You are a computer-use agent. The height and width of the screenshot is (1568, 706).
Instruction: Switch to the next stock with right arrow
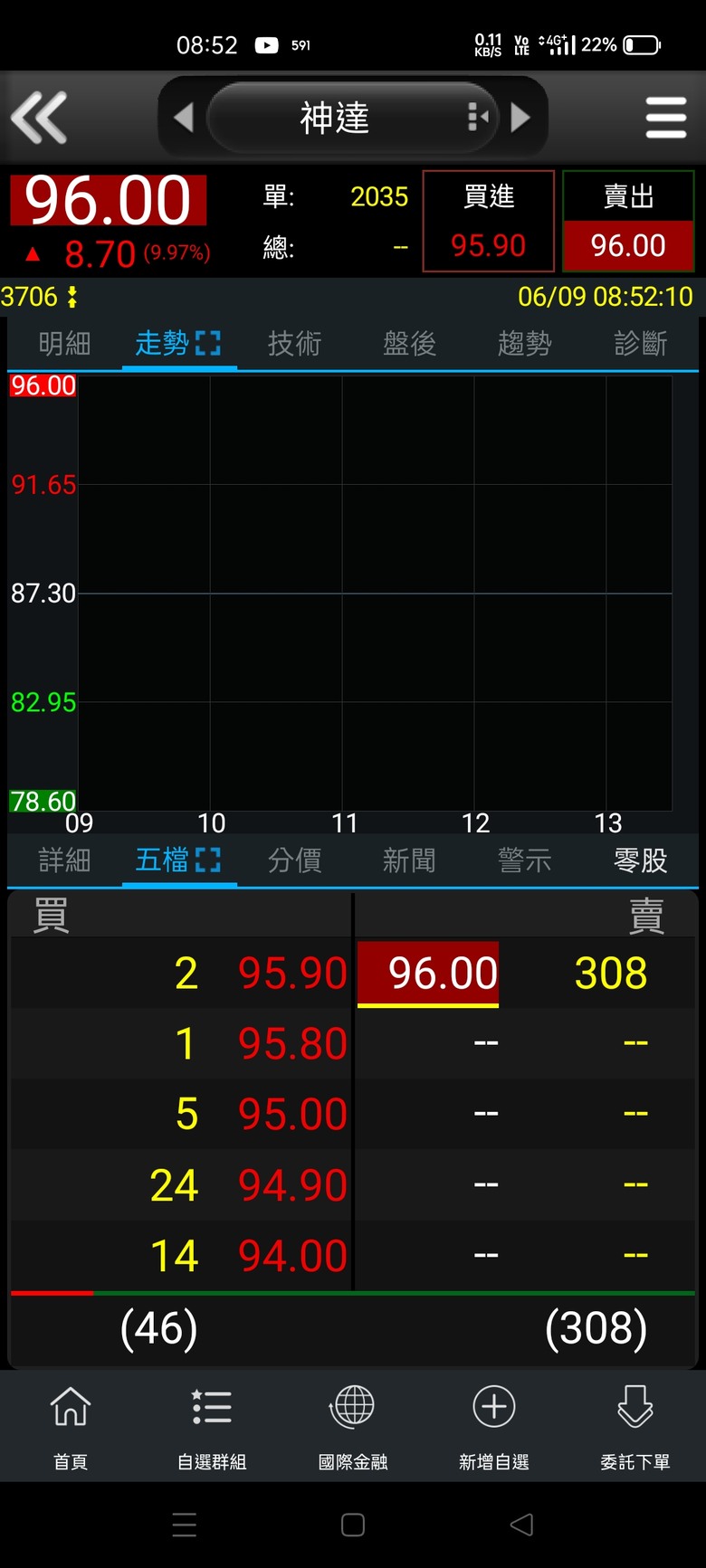(520, 118)
